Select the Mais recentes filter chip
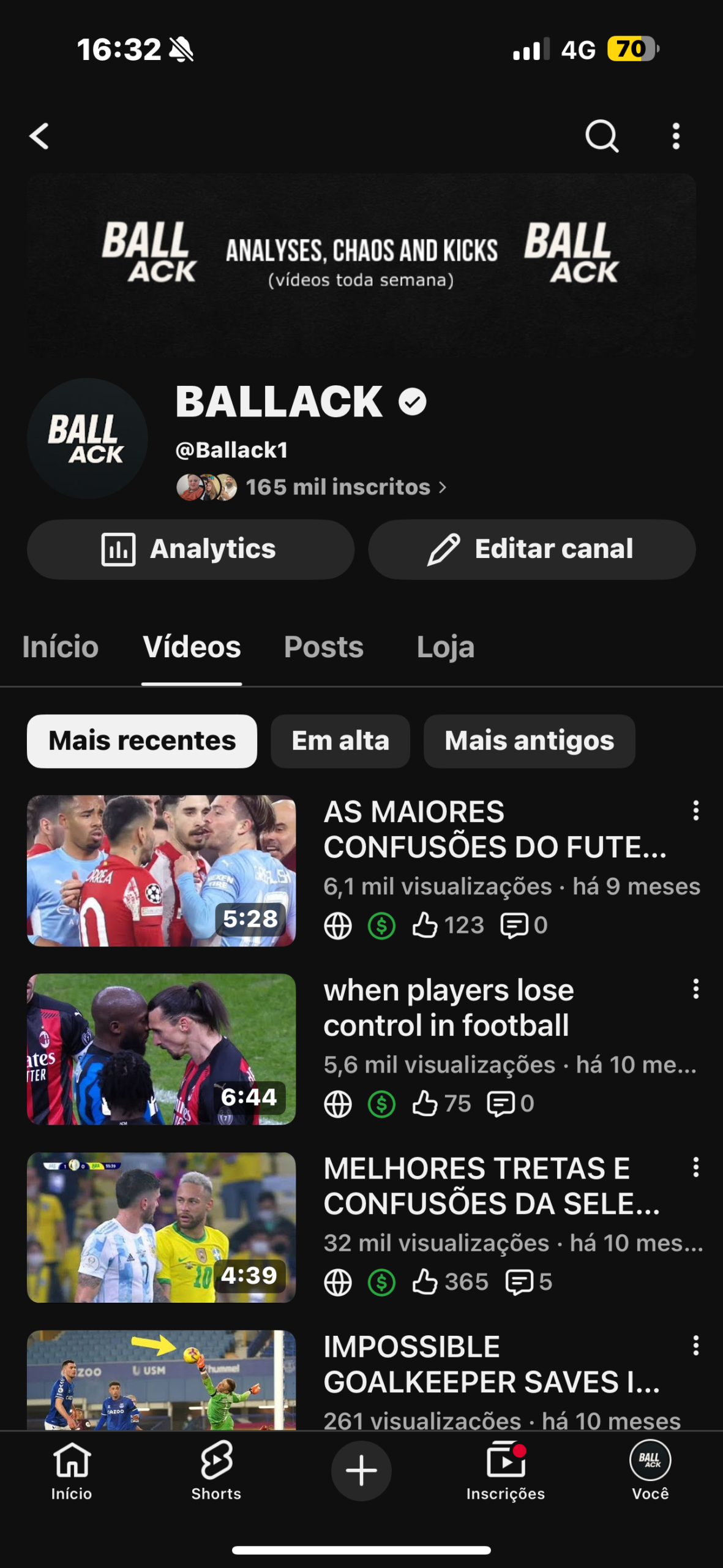723x1568 pixels. click(142, 741)
